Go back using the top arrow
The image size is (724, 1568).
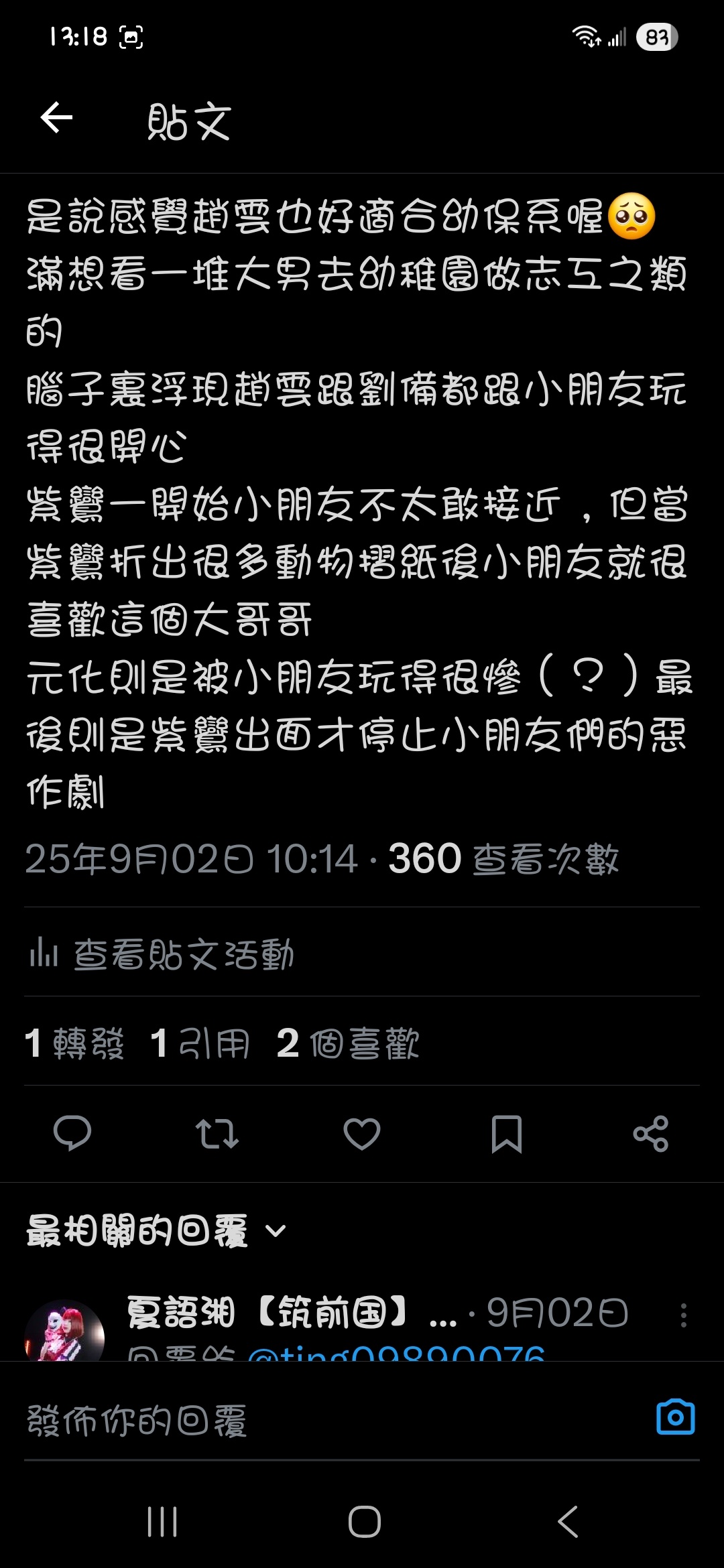pos(56,119)
